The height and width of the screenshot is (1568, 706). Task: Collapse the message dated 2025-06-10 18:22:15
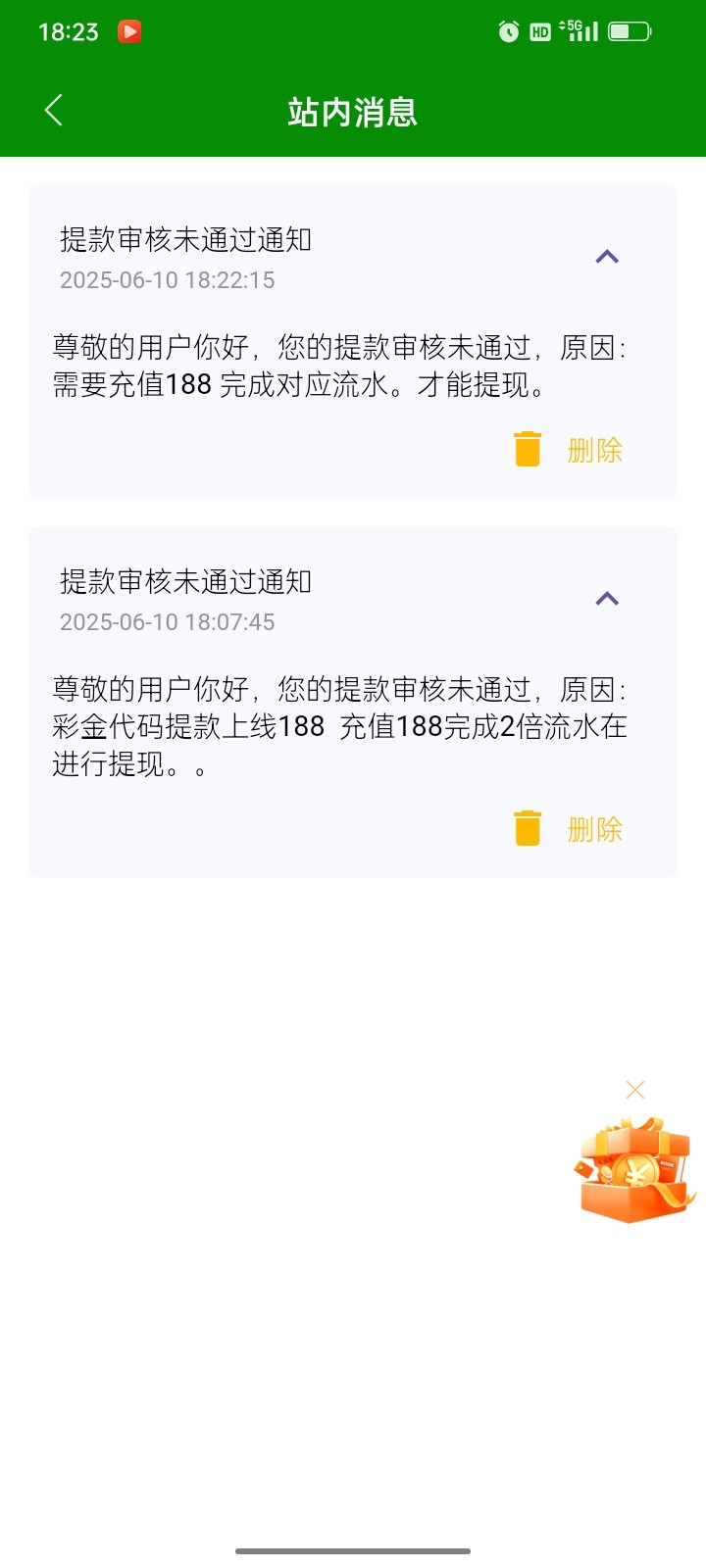[x=607, y=258]
